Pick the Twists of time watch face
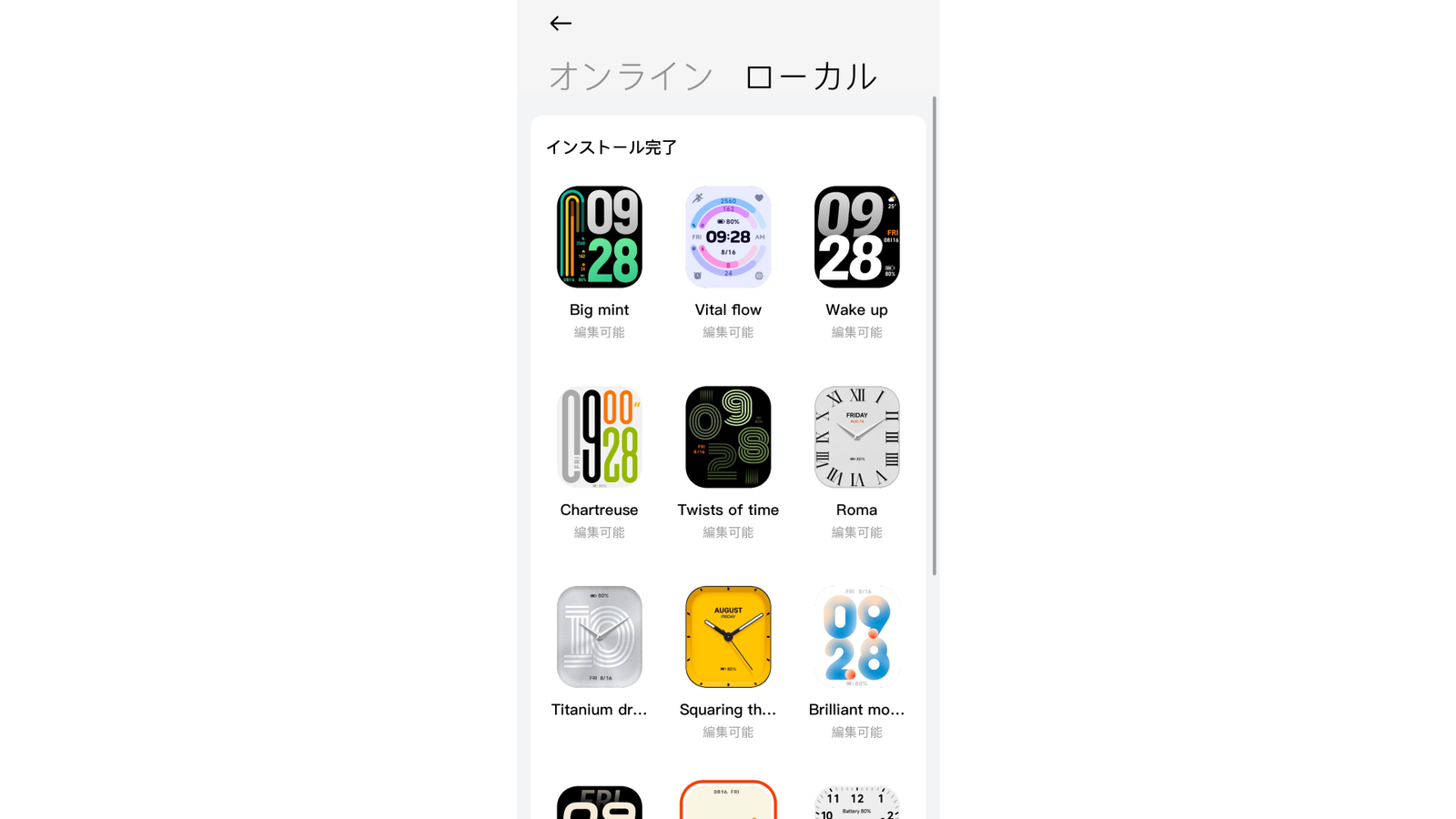 point(728,438)
